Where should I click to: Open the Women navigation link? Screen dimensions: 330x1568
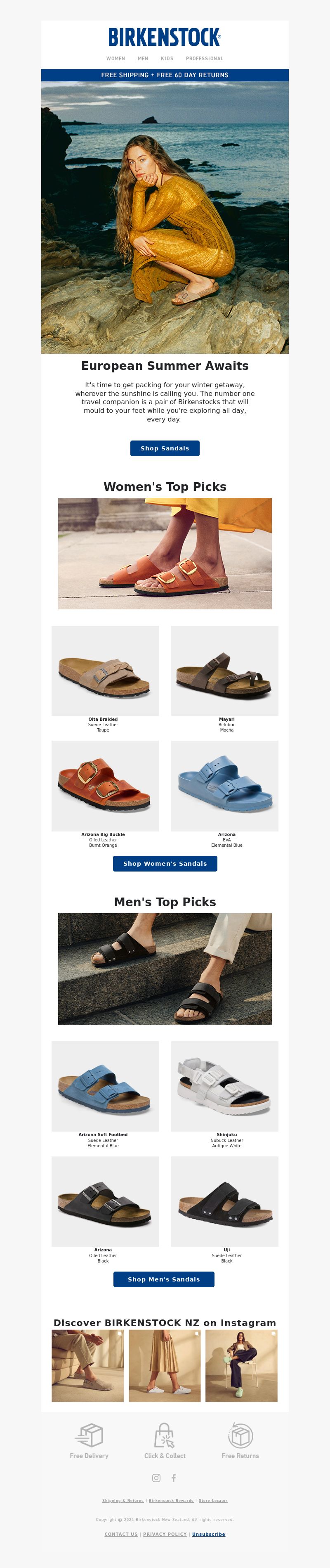click(115, 59)
